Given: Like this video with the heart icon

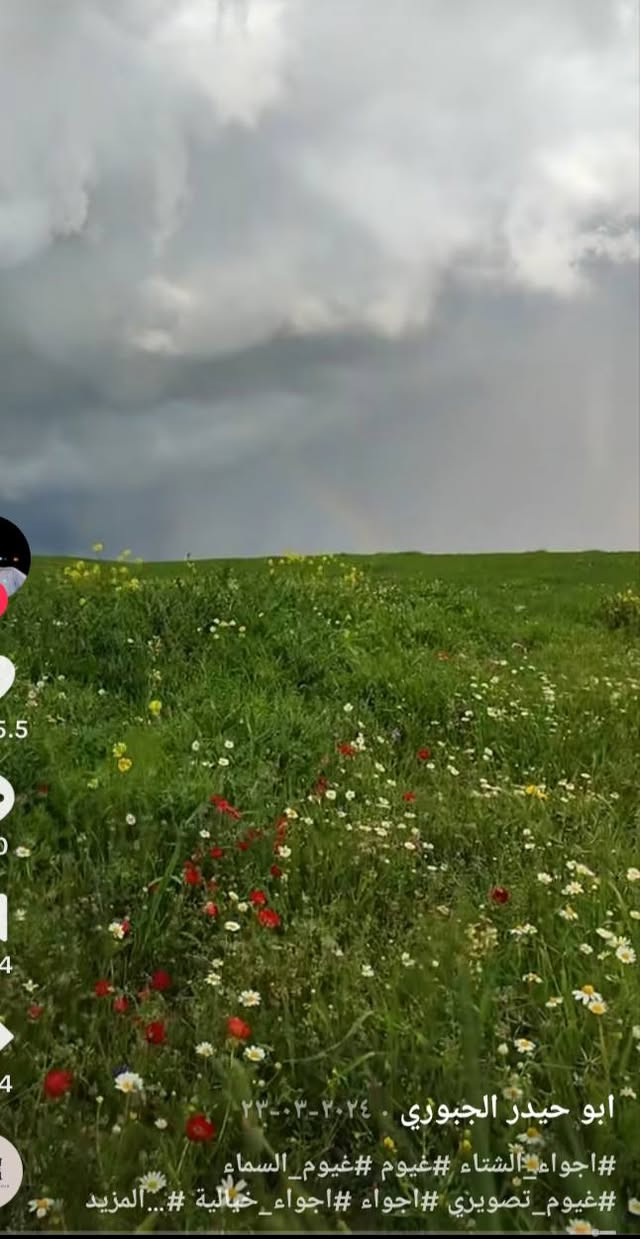Looking at the screenshot, I should coord(5,678).
